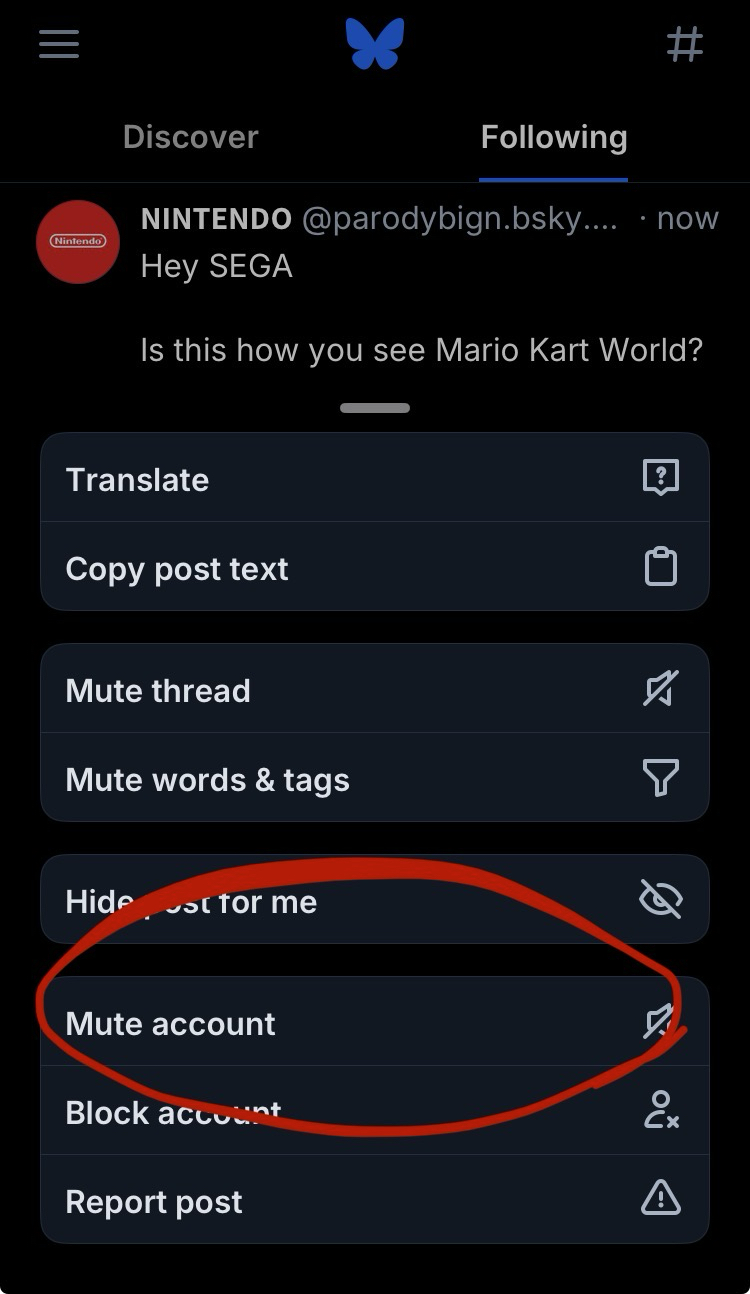This screenshot has width=750, height=1294.
Task: Hide this post for me
Action: point(374,901)
